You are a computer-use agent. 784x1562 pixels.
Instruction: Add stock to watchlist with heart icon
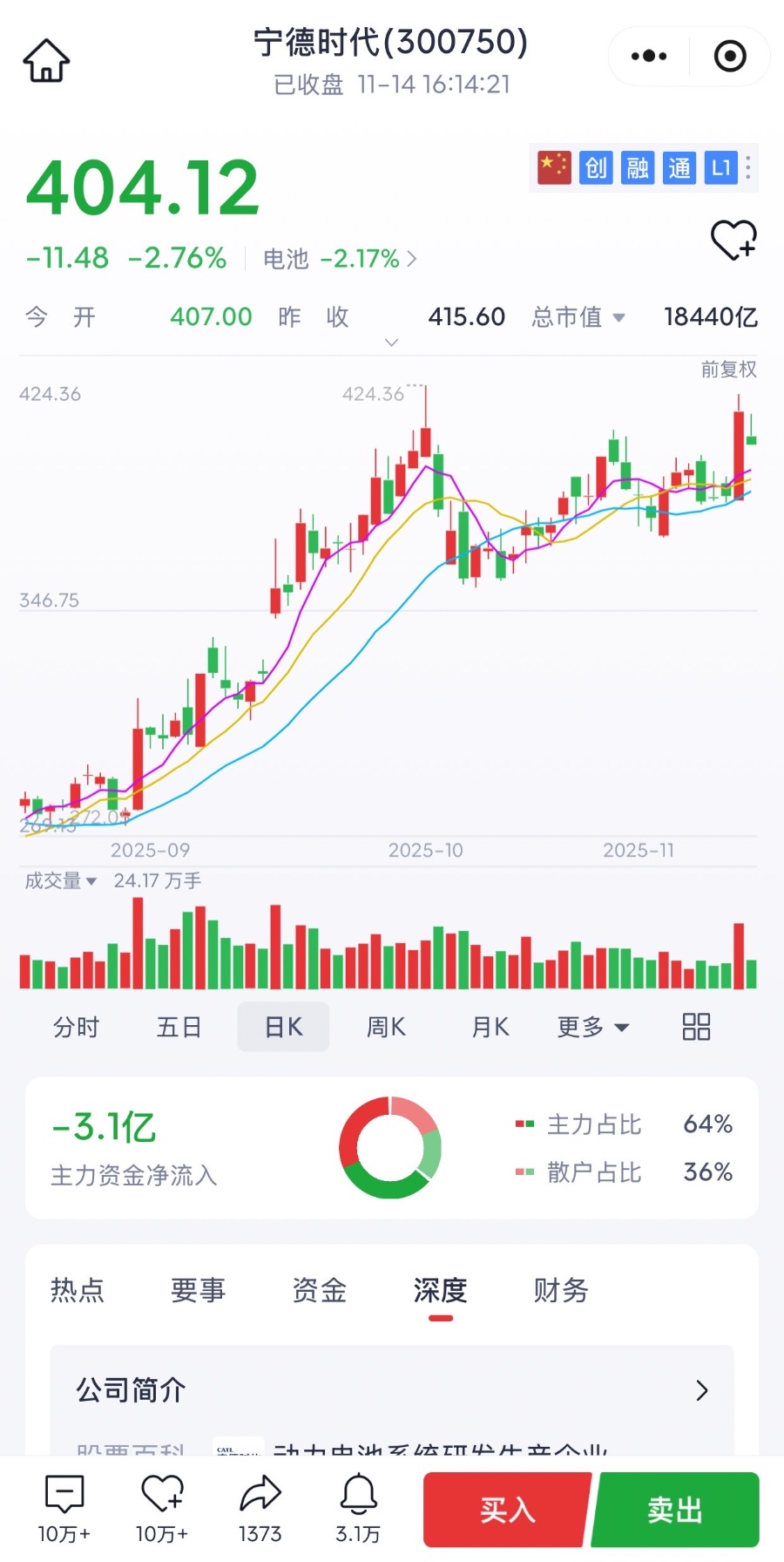coord(733,240)
